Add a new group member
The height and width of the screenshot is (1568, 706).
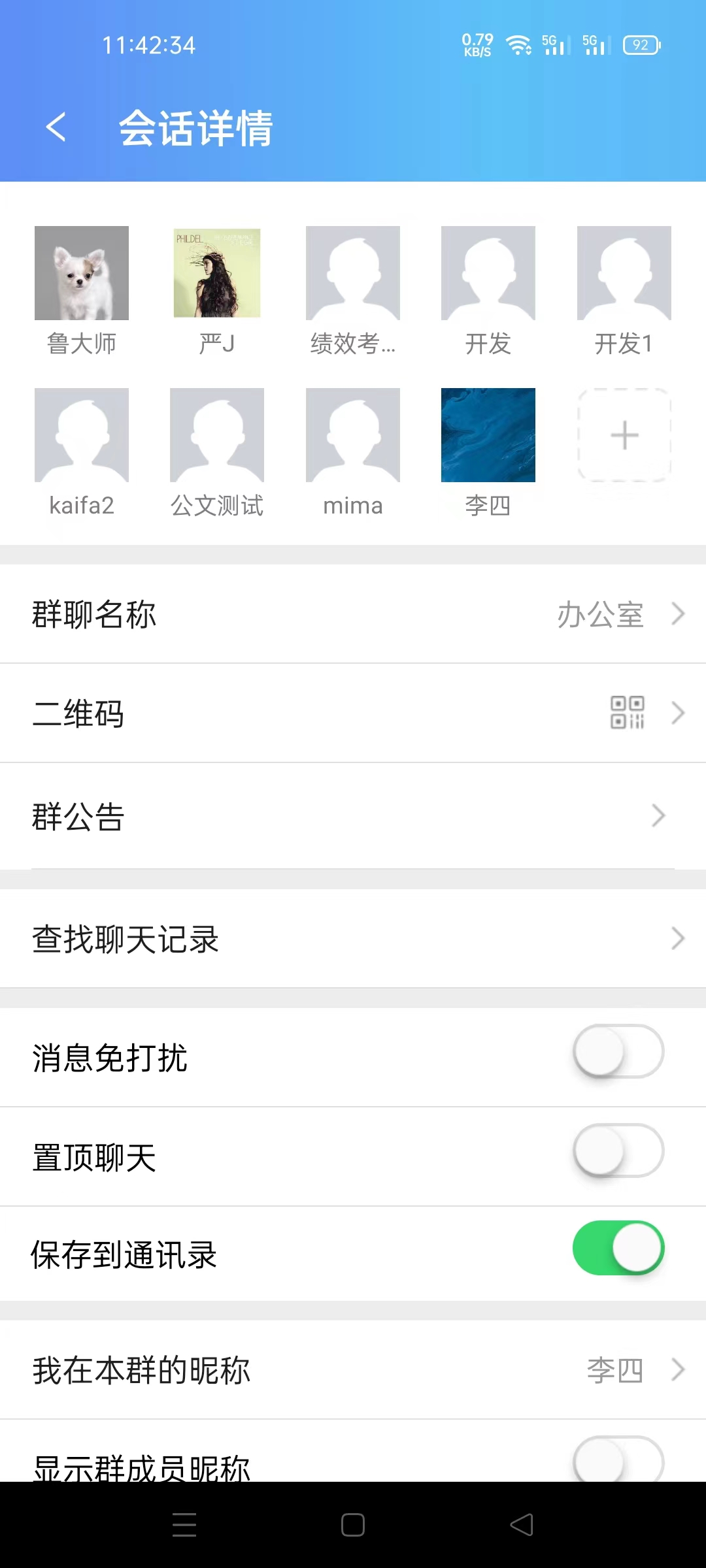point(624,435)
